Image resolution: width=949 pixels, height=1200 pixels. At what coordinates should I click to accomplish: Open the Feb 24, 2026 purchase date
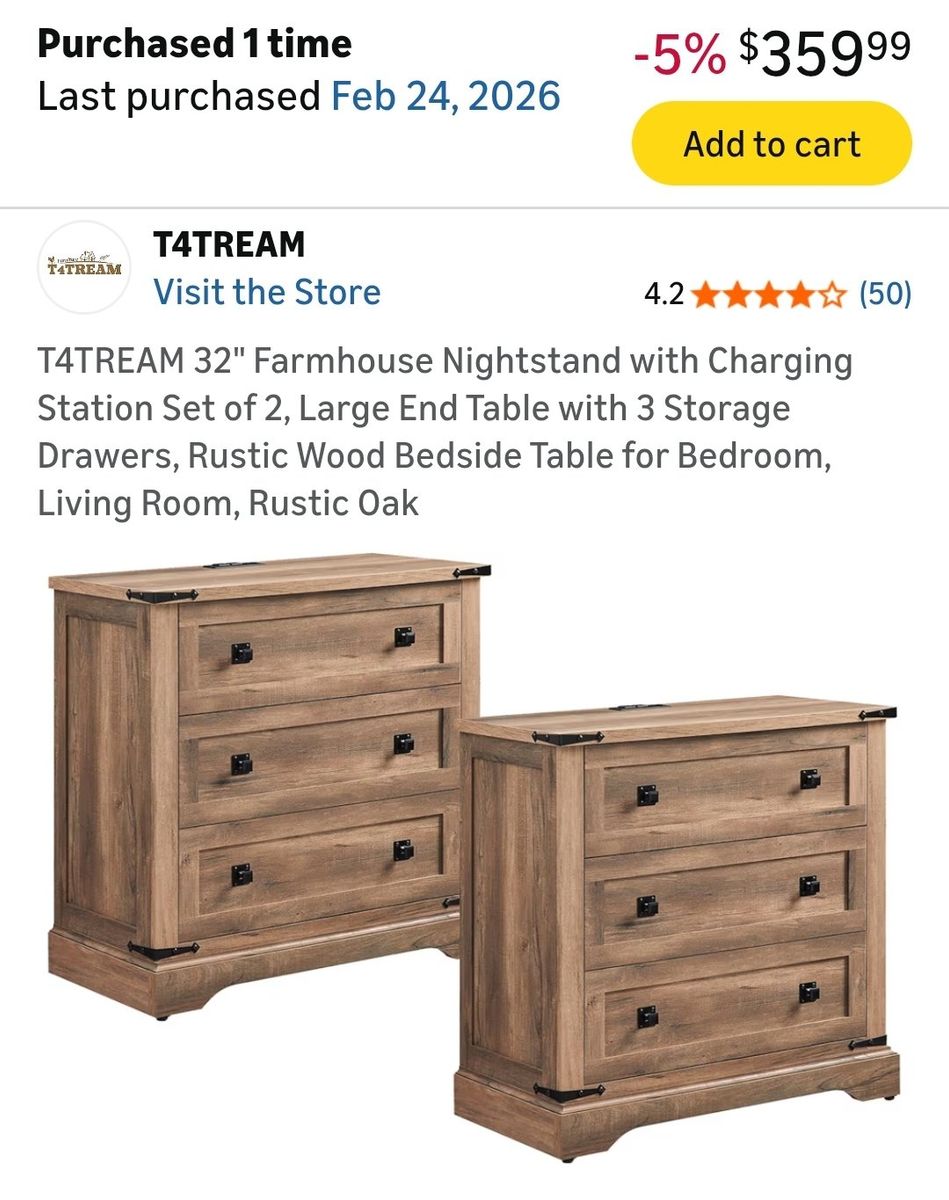(446, 97)
